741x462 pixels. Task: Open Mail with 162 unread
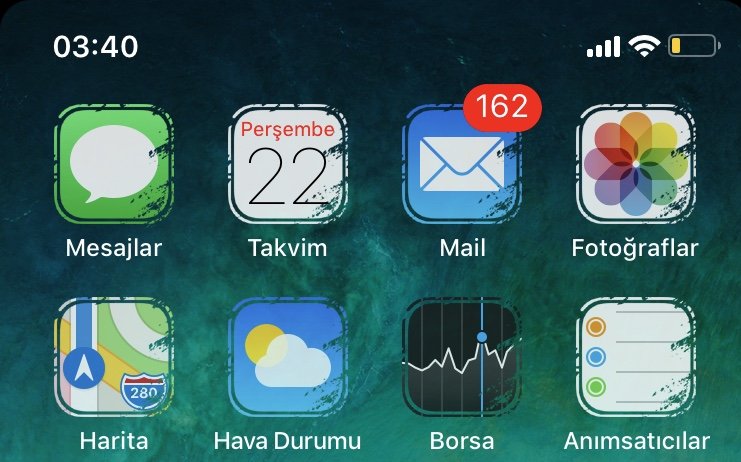tap(461, 163)
